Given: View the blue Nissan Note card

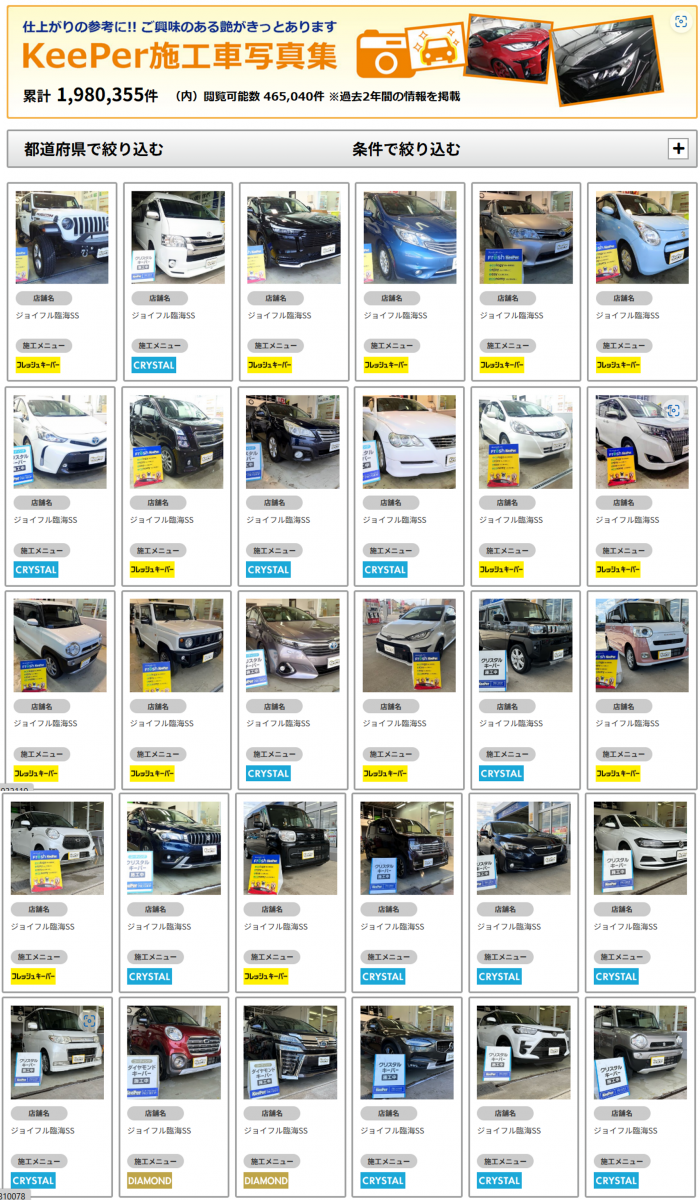Looking at the screenshot, I should [410, 238].
